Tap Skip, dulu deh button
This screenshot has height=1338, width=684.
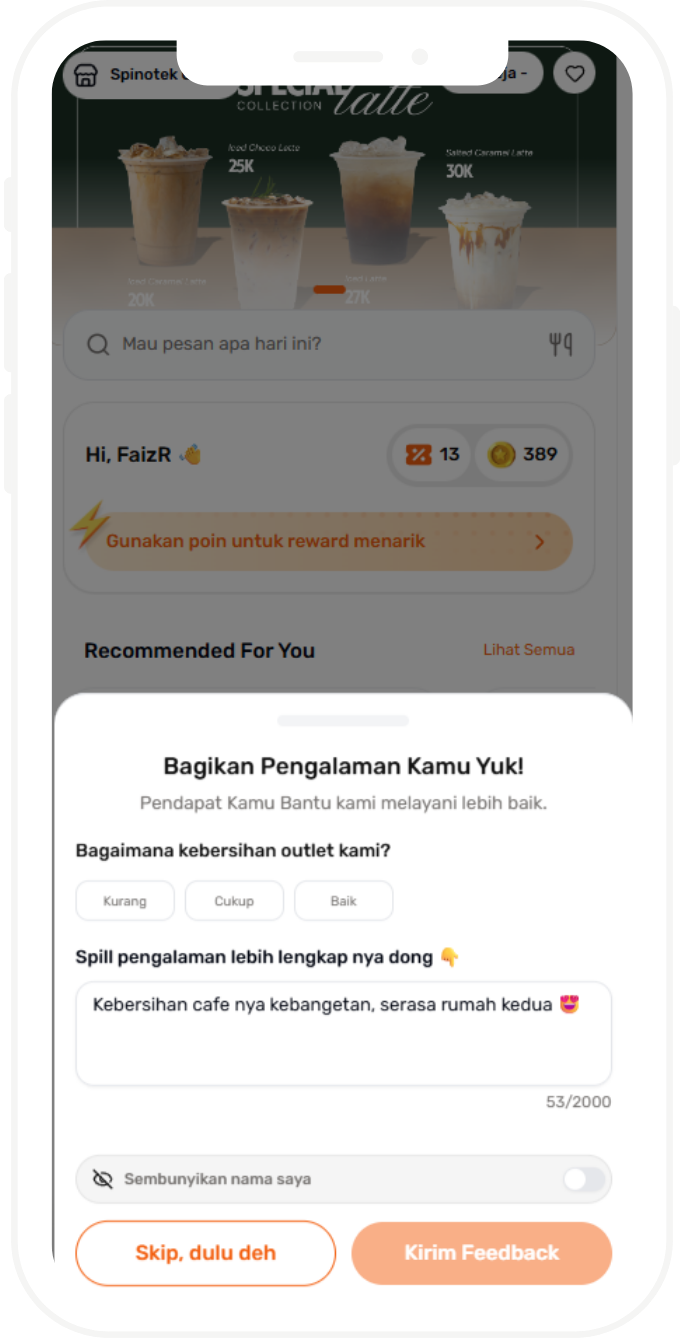coord(206,1253)
